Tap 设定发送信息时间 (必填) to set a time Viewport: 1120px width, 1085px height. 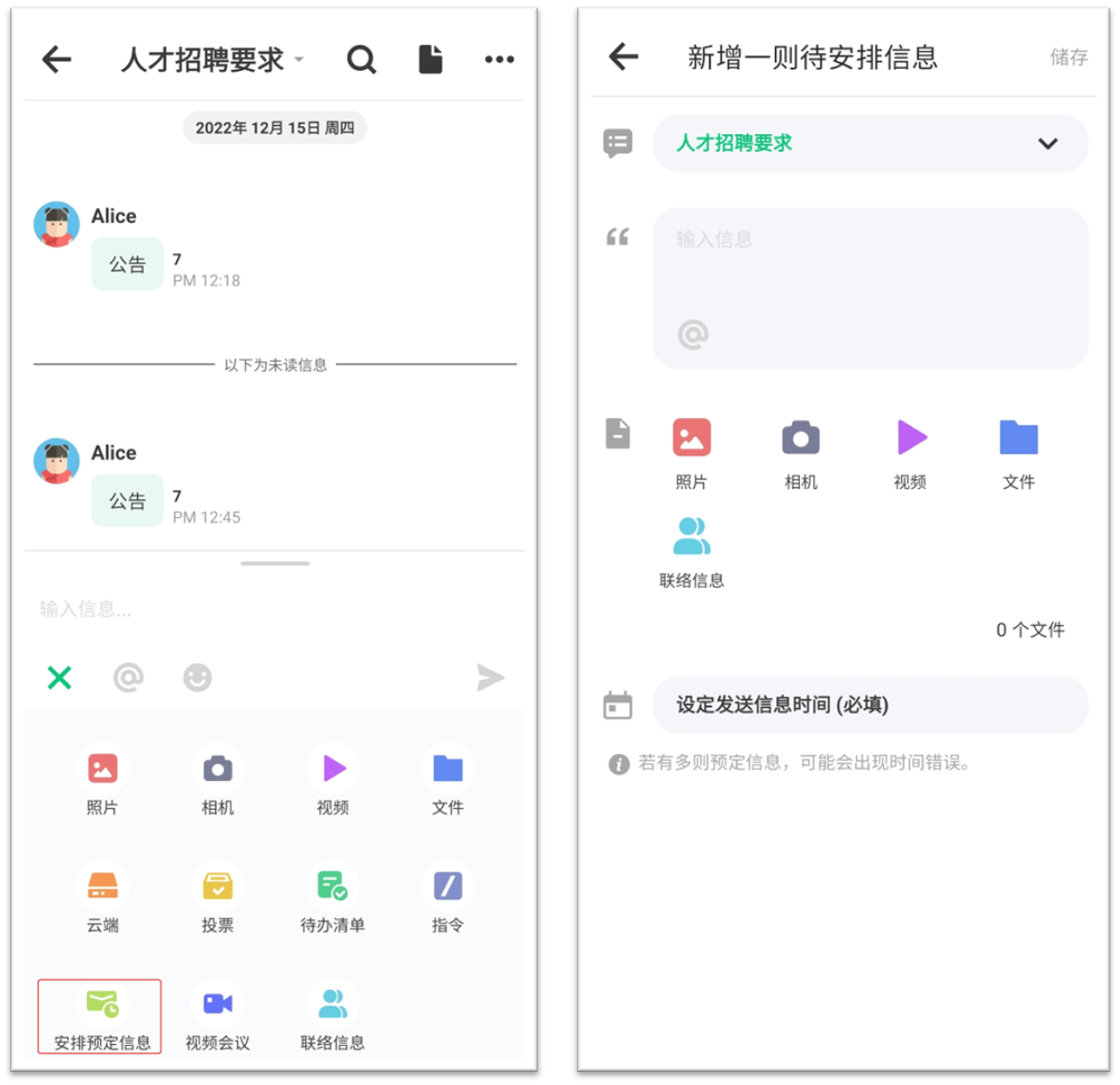pos(869,704)
